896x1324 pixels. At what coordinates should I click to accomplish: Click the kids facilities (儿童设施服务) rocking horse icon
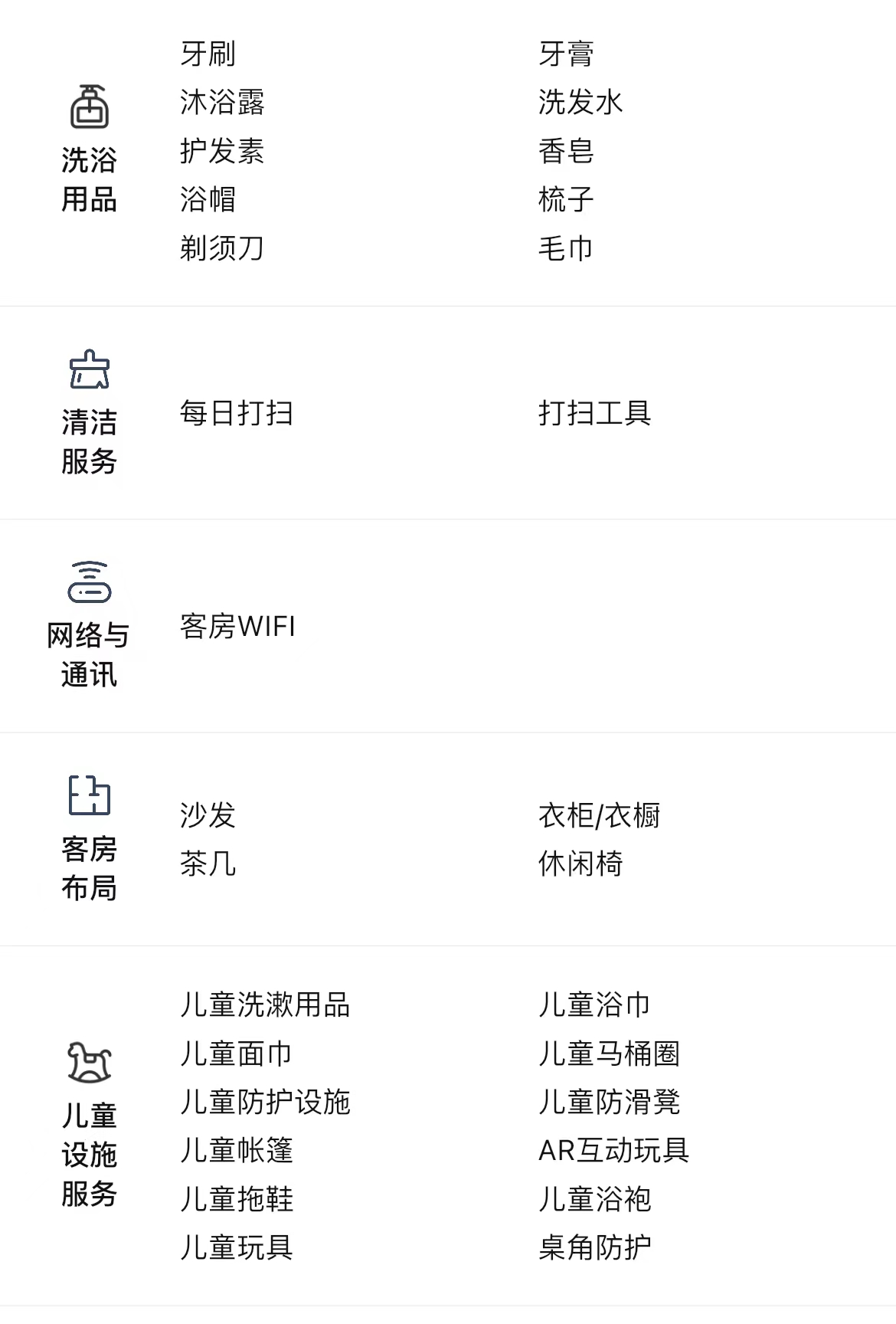(88, 1062)
